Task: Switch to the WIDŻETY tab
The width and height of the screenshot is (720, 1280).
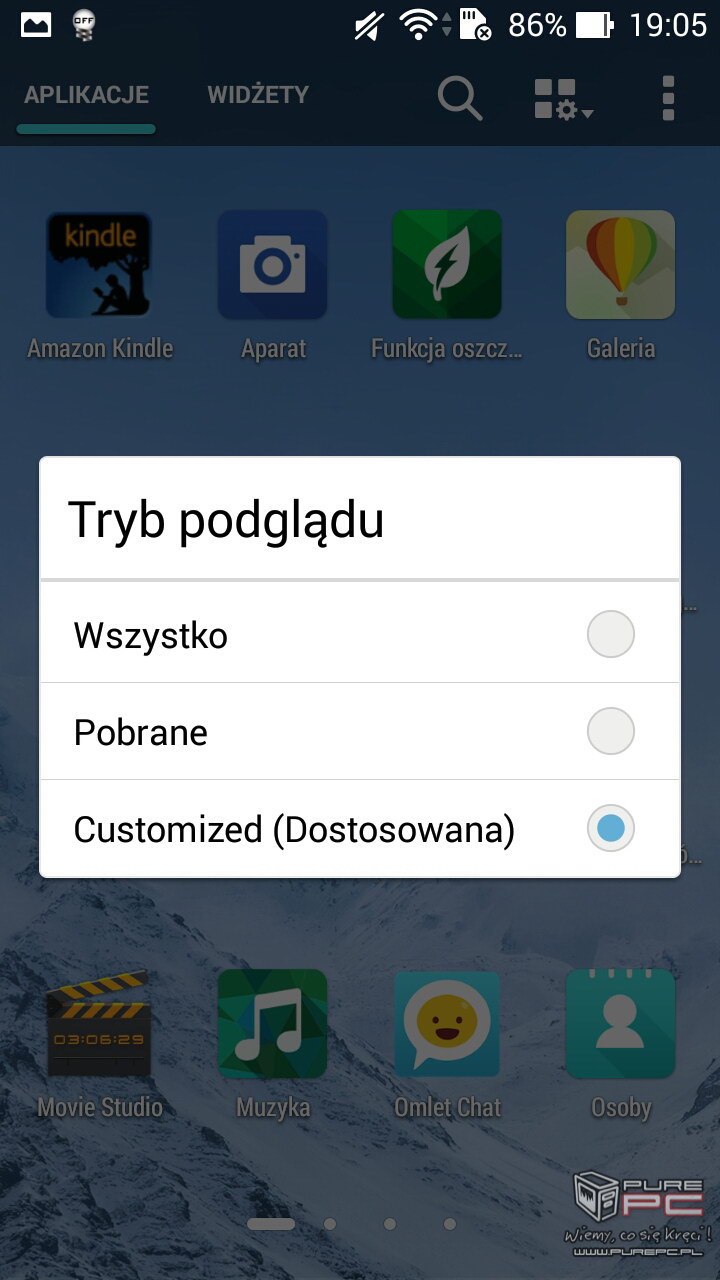Action: pos(258,95)
